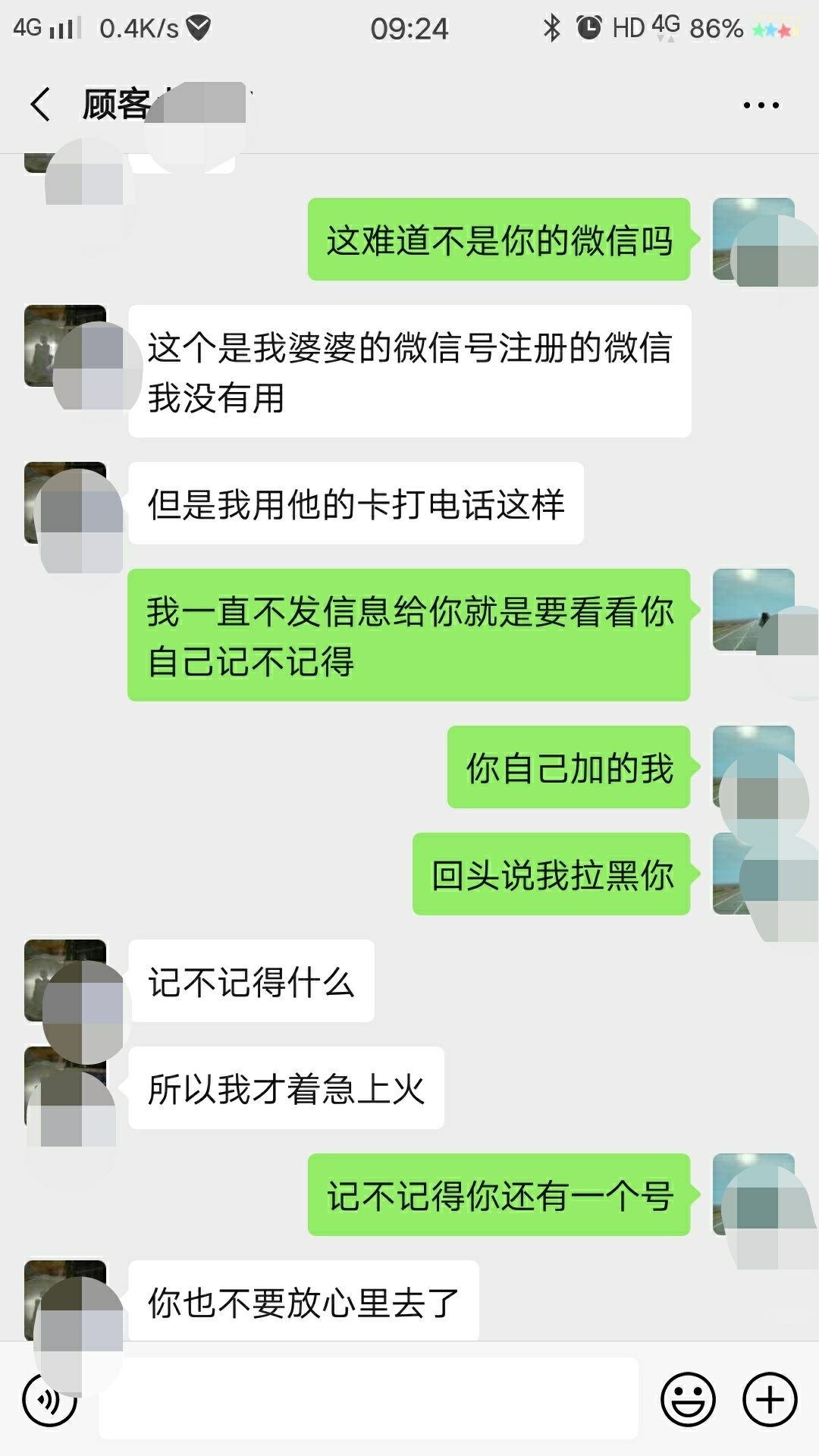
Task: Tap the message text field
Action: tap(369, 1398)
